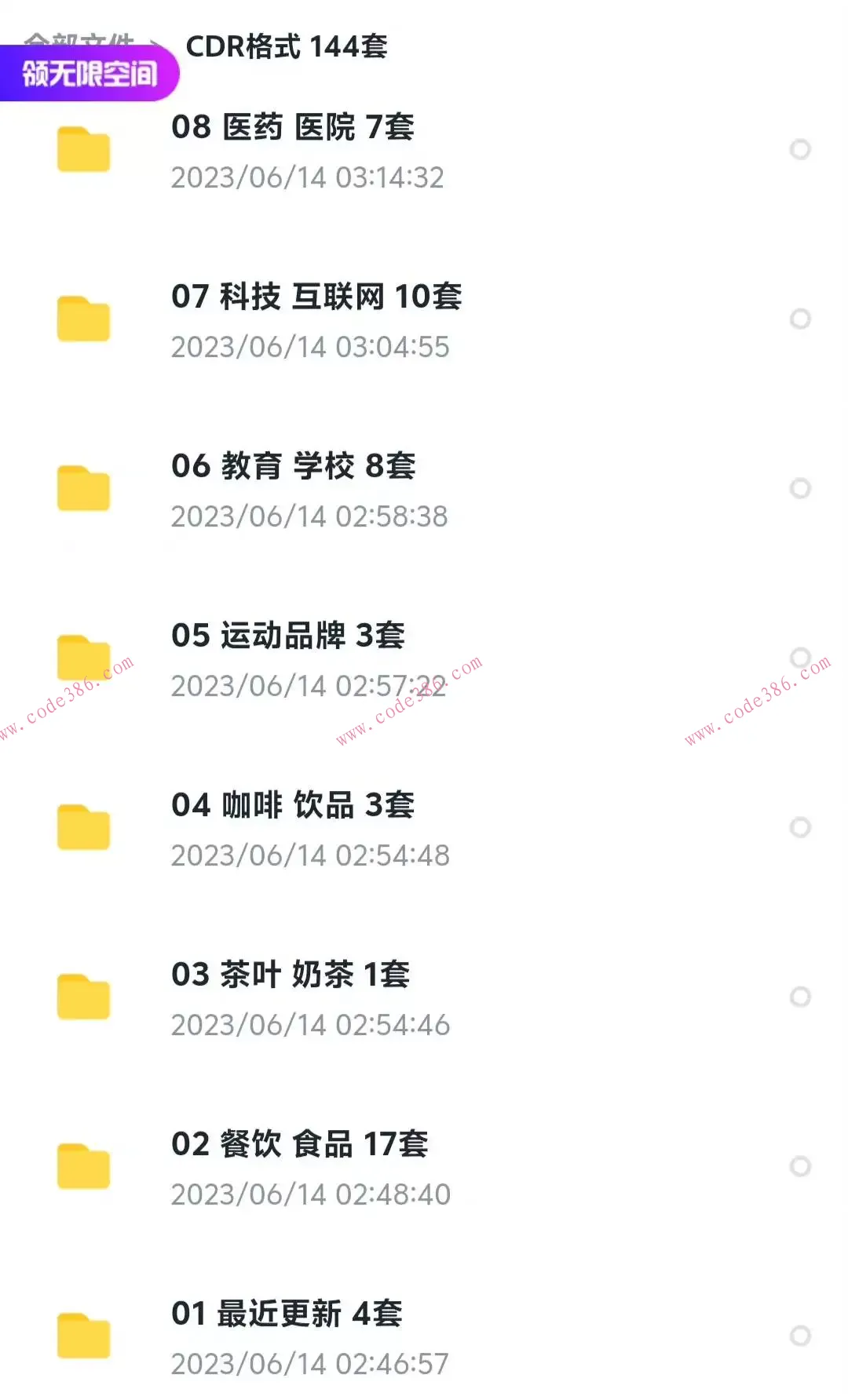Click the folder icon for 03 茶叶 奶茶
The width and height of the screenshot is (848, 1400).
(x=84, y=994)
